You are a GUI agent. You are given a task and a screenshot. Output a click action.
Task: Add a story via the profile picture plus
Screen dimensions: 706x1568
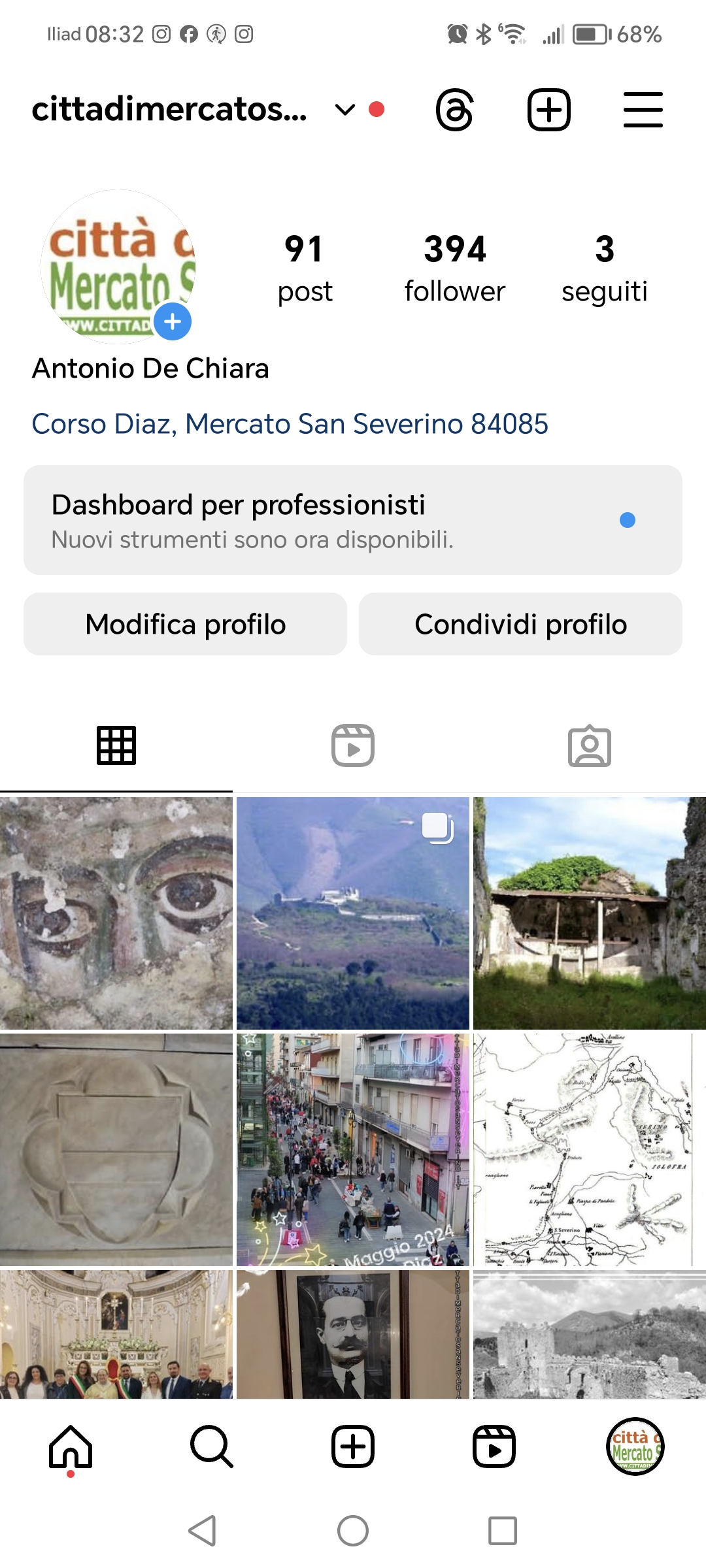173,321
